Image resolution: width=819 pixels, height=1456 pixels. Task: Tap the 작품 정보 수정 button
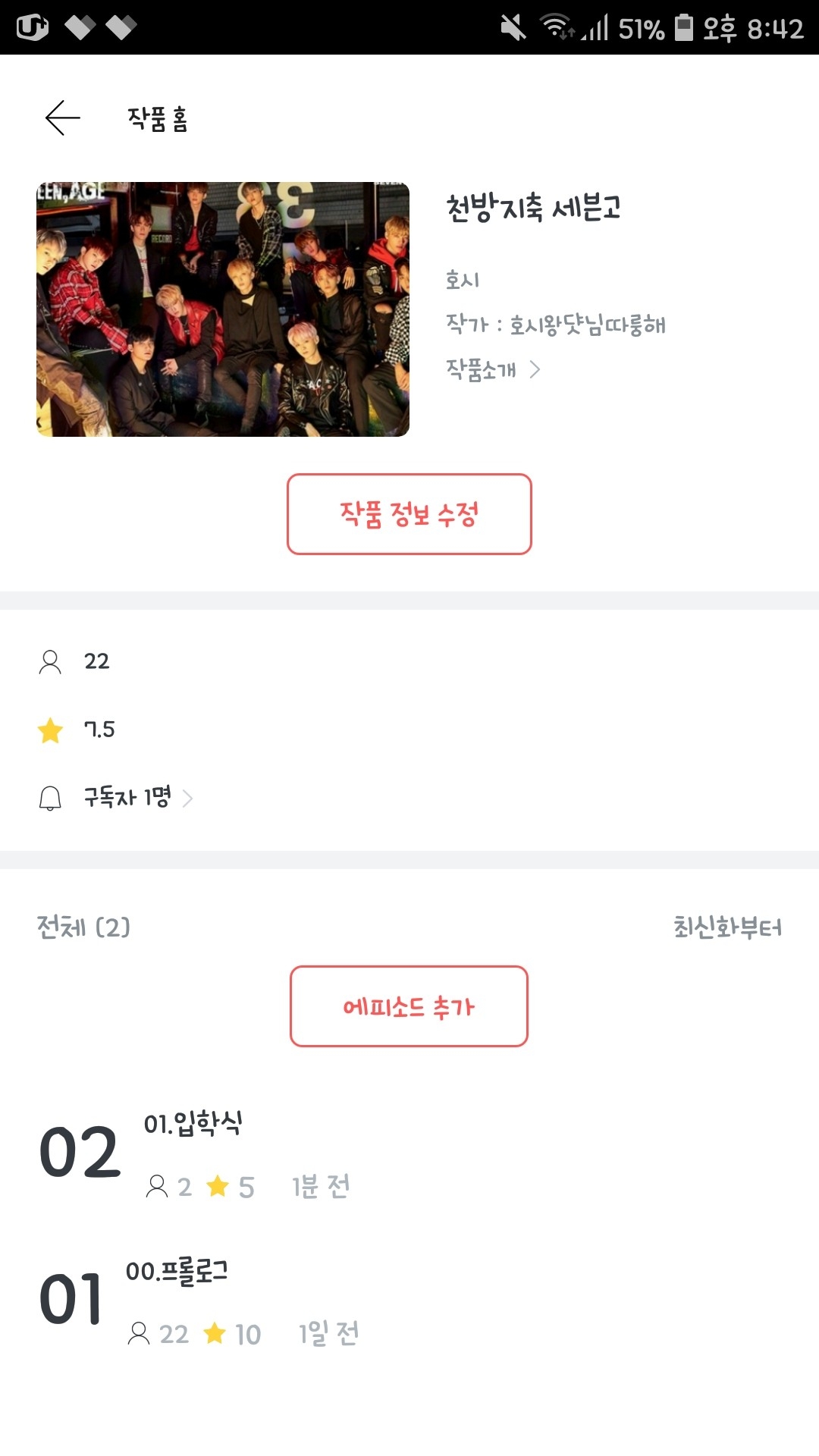pos(409,514)
